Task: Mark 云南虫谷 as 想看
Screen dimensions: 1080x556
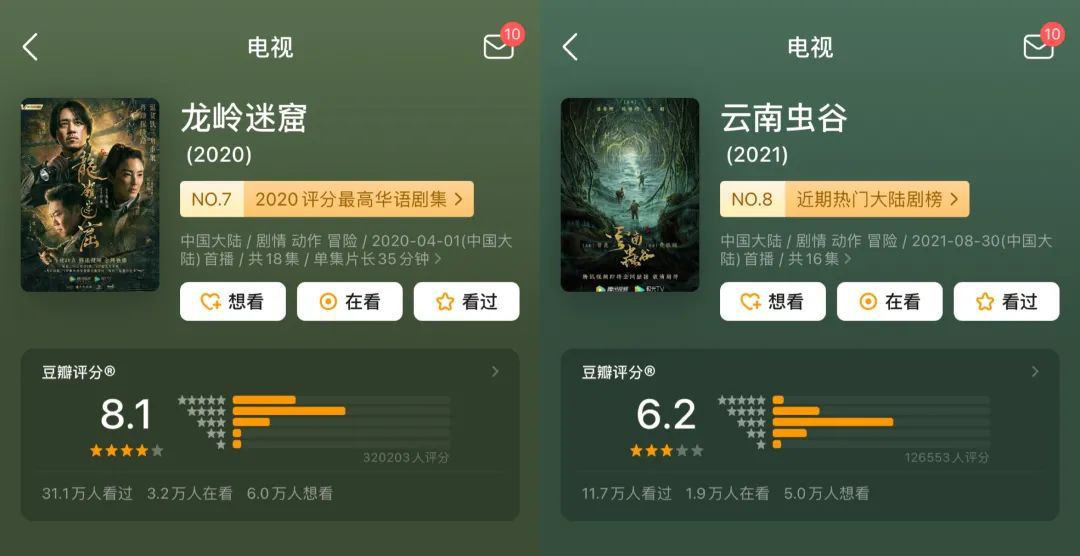Action: [773, 302]
